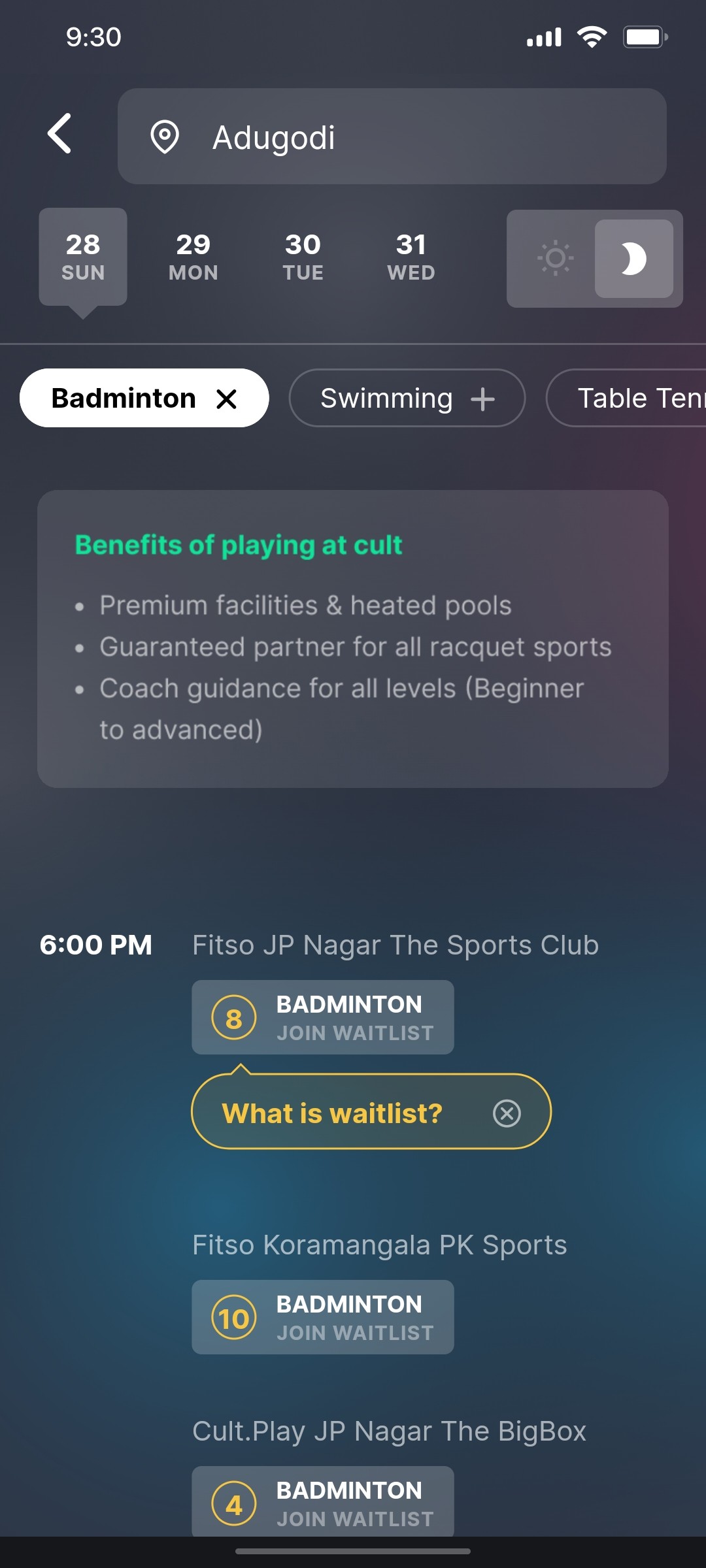
Task: Tap the location pin icon beside Adugodi
Action: [165, 137]
